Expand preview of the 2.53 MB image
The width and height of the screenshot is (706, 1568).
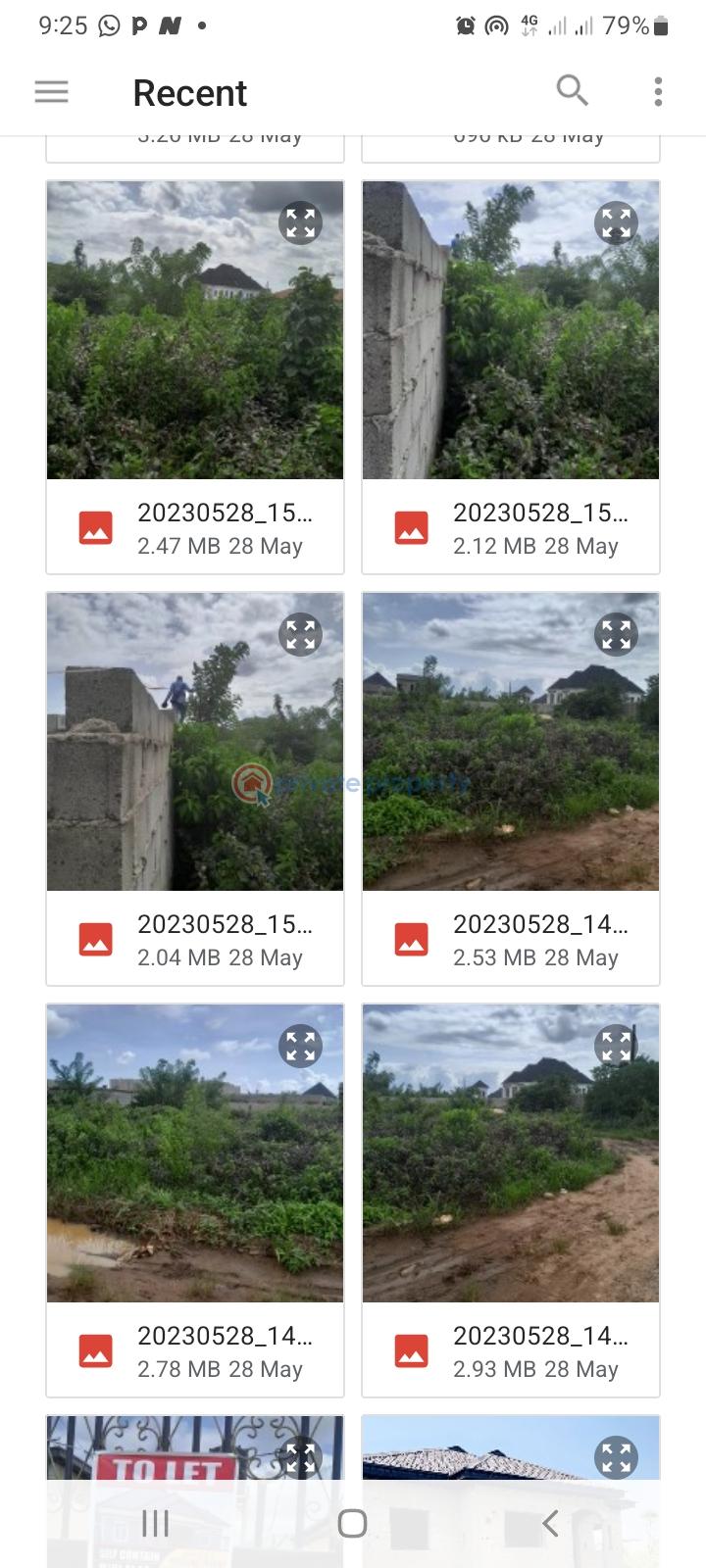tap(617, 635)
